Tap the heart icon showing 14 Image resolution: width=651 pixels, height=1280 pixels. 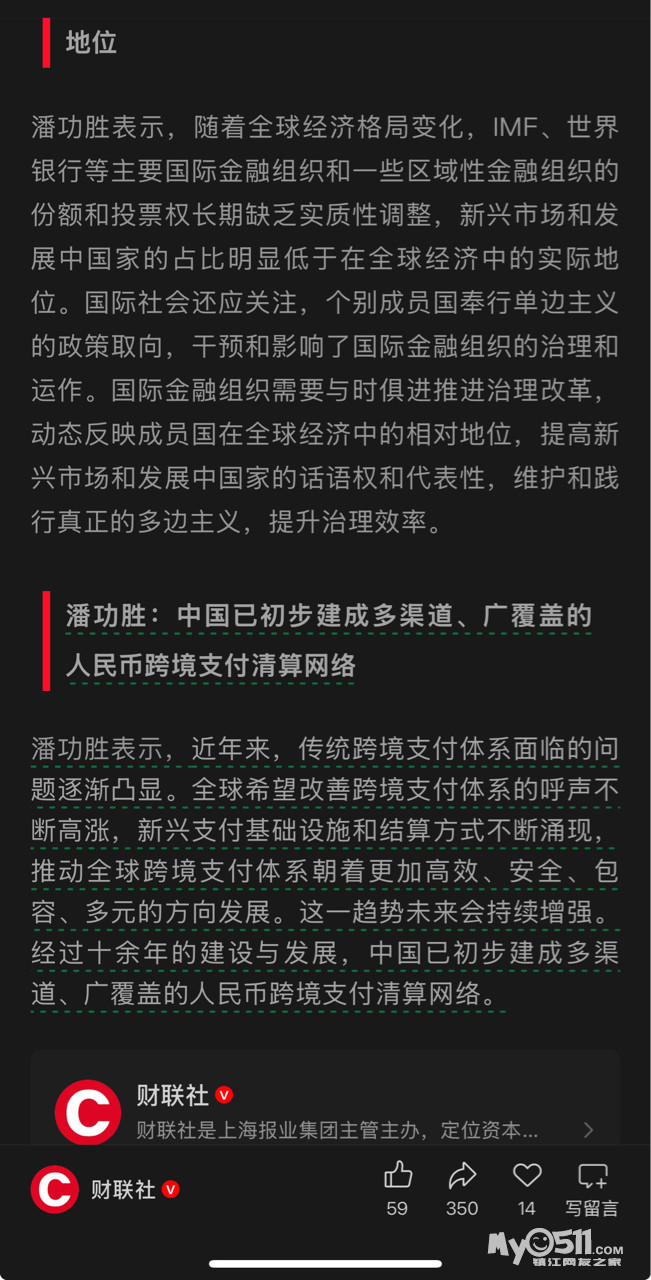pos(527,1175)
